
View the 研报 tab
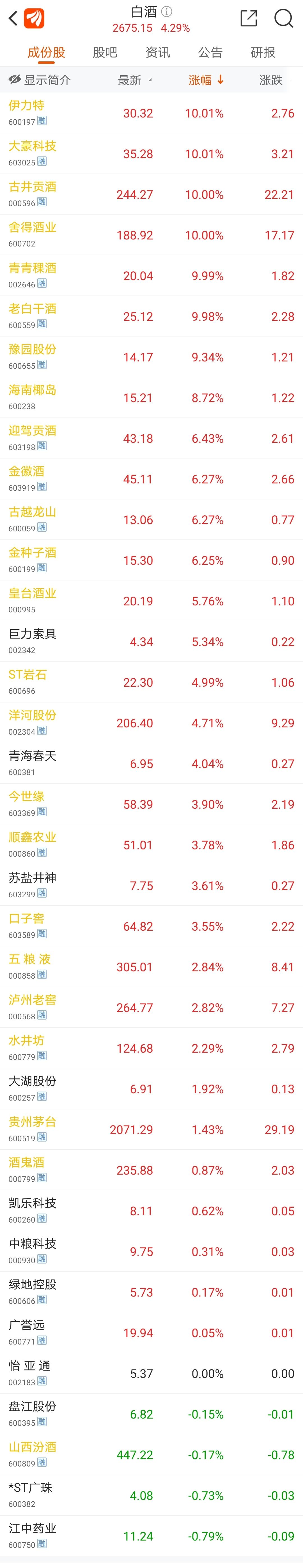coord(263,52)
